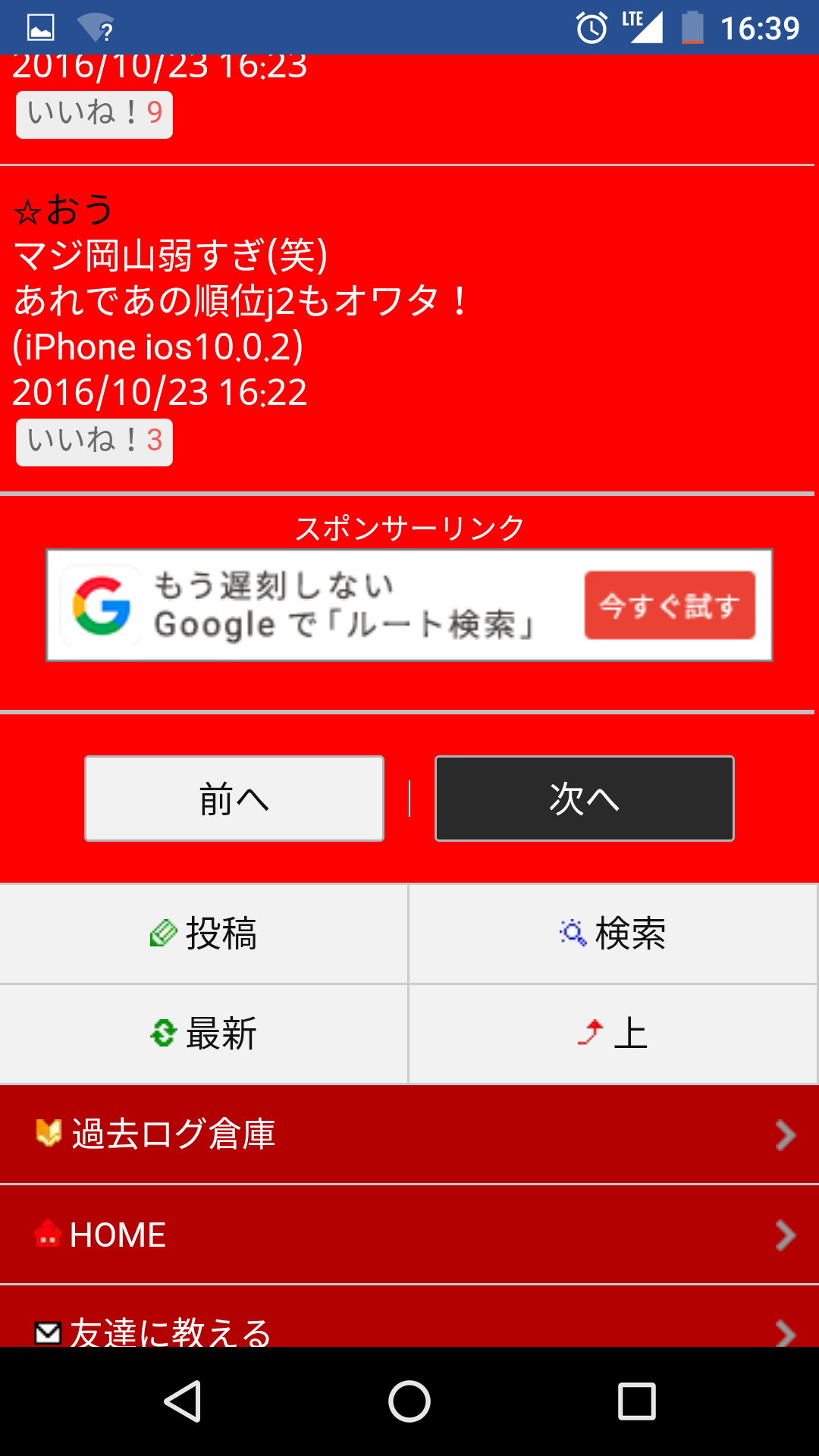Tap the system back button
The width and height of the screenshot is (819, 1456).
point(182,1401)
